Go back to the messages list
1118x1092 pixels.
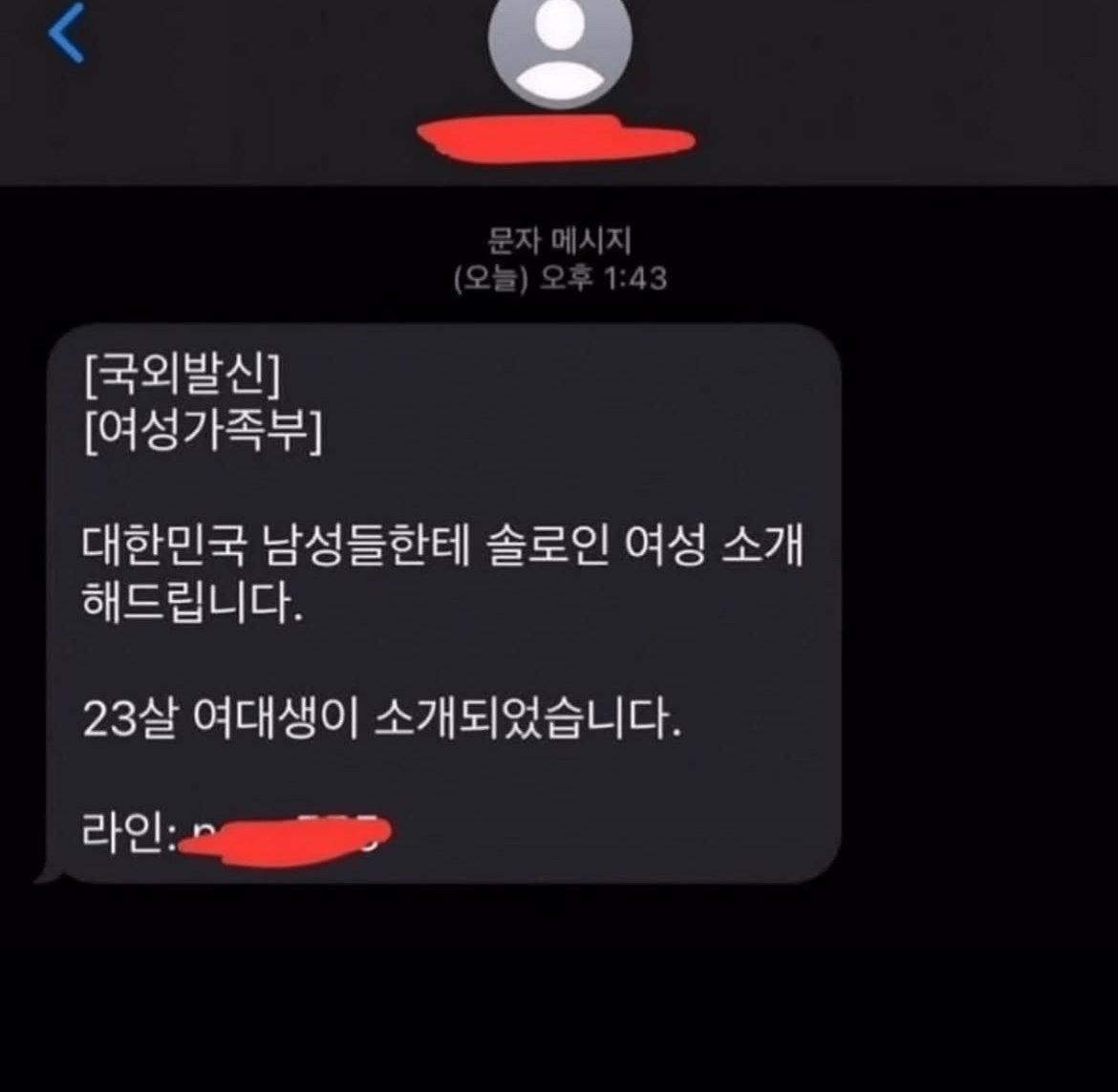(x=66, y=33)
